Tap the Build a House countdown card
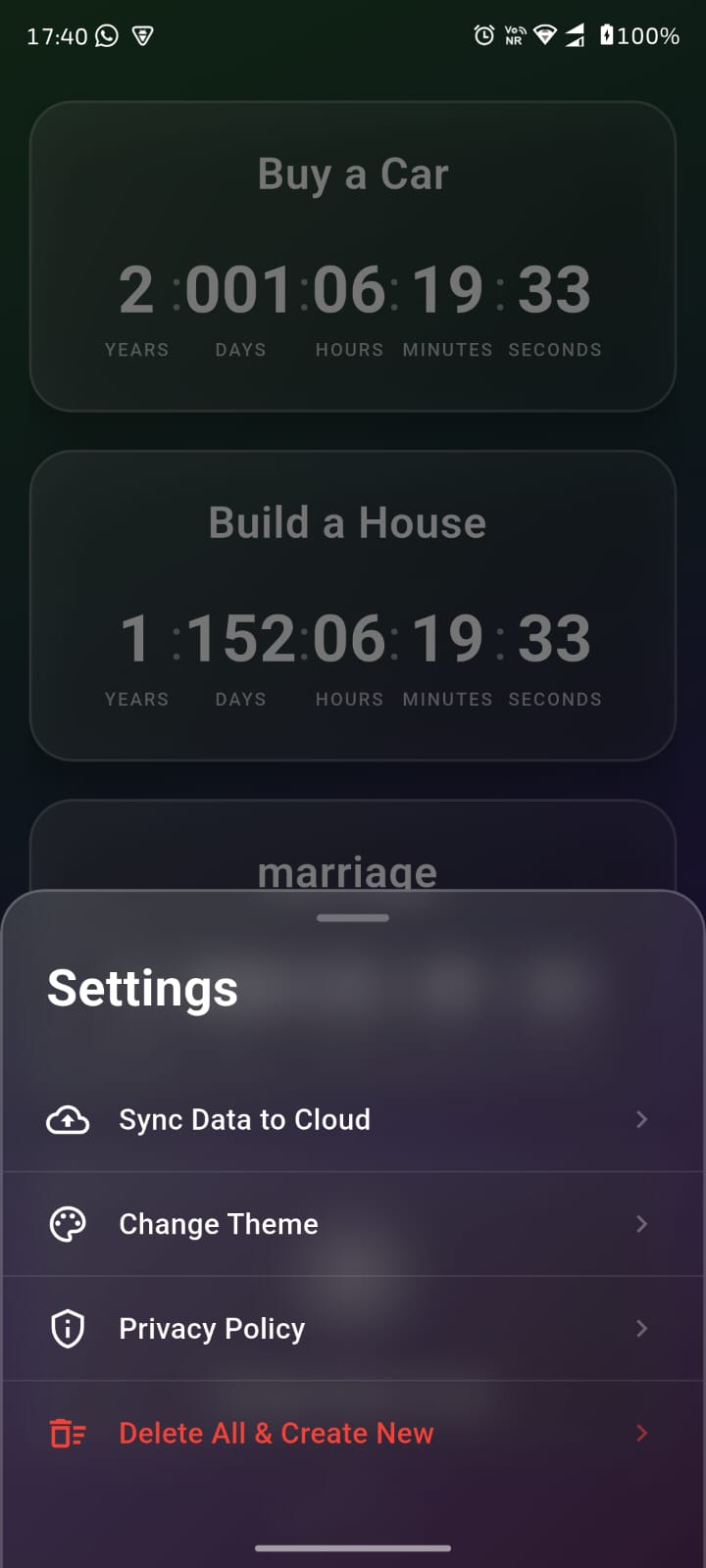 [x=353, y=606]
